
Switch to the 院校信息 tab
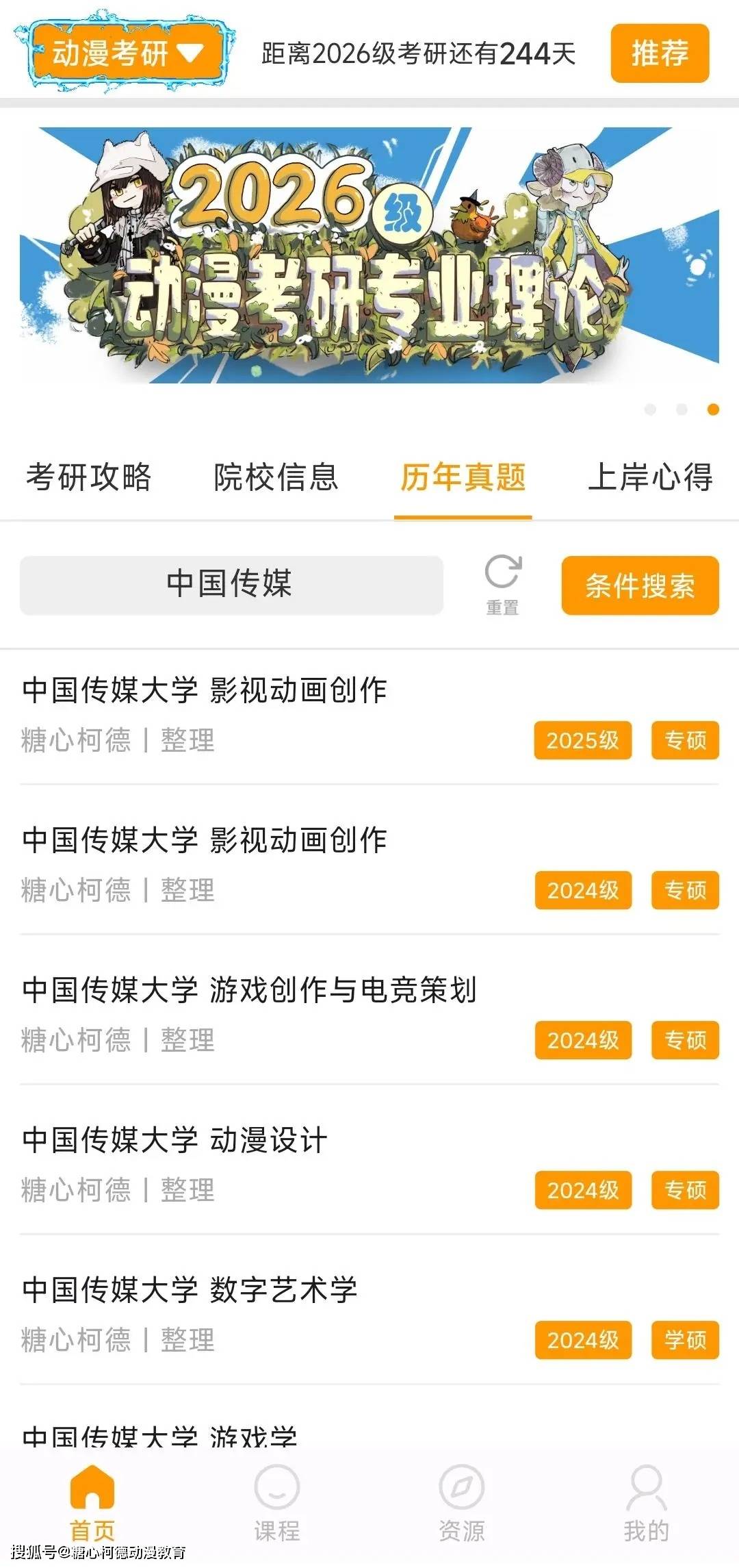276,477
